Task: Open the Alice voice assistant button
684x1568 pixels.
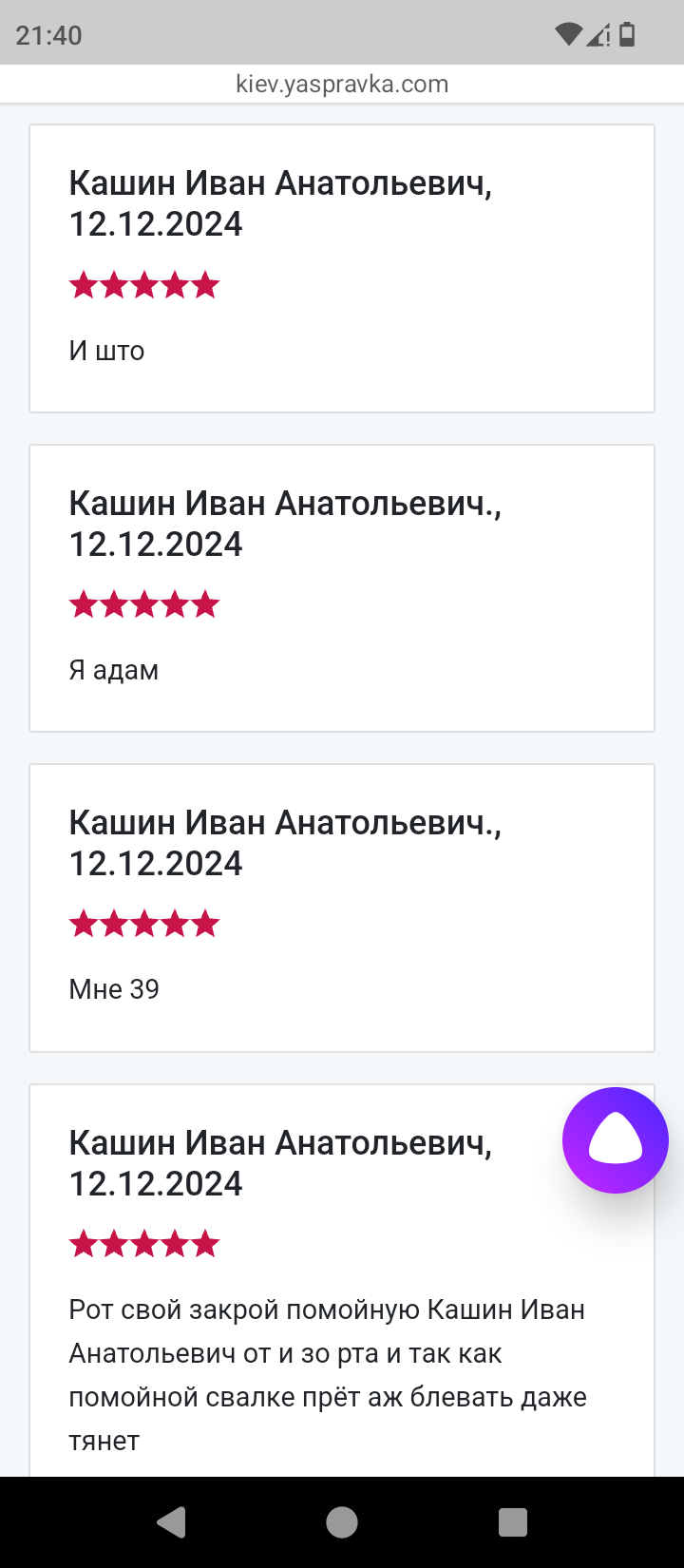Action: (616, 1140)
